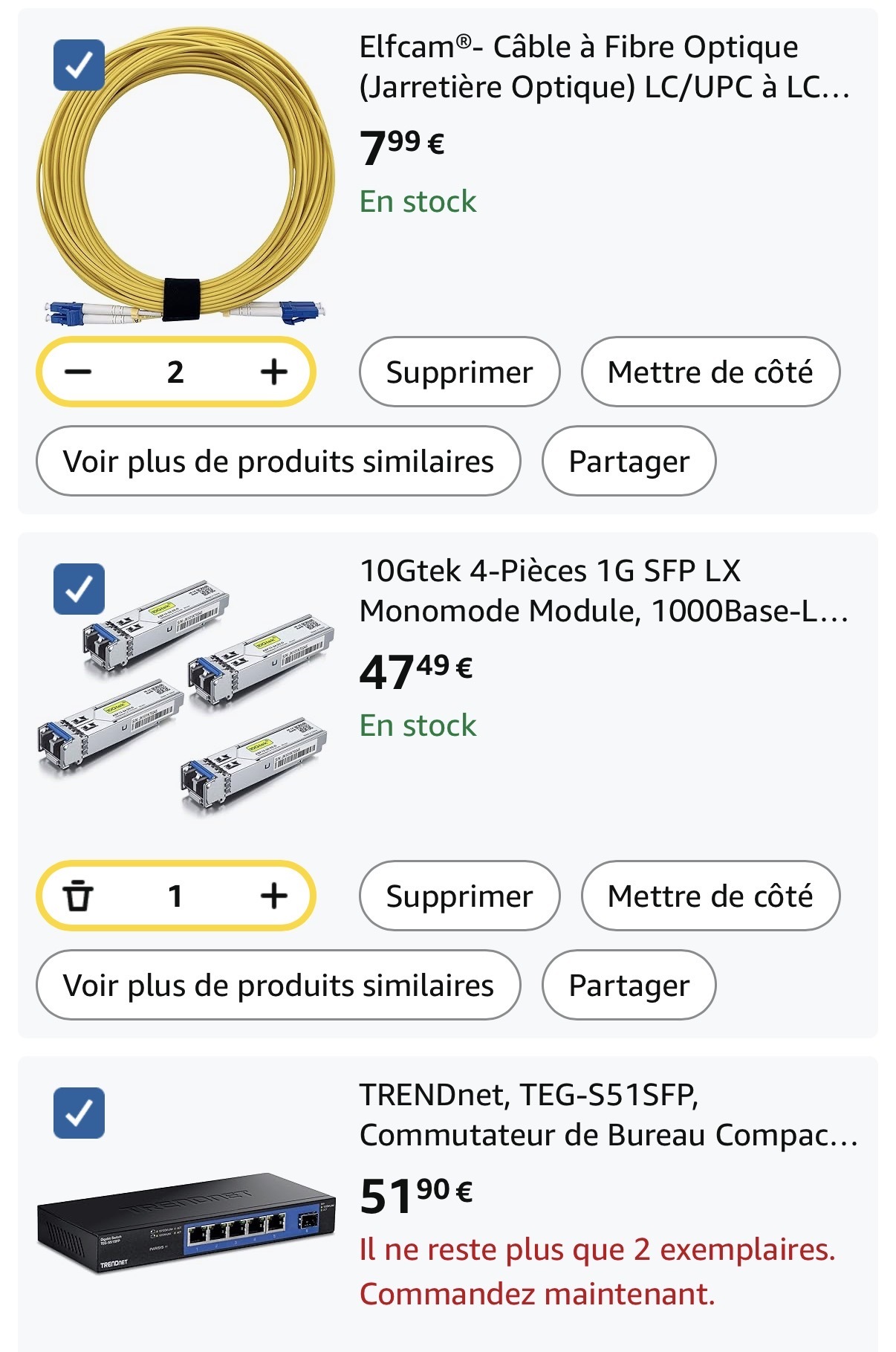This screenshot has height=1352, width=896.
Task: Open the 10Gtek 4-Pièces SFP LX title
Action: click(x=603, y=591)
